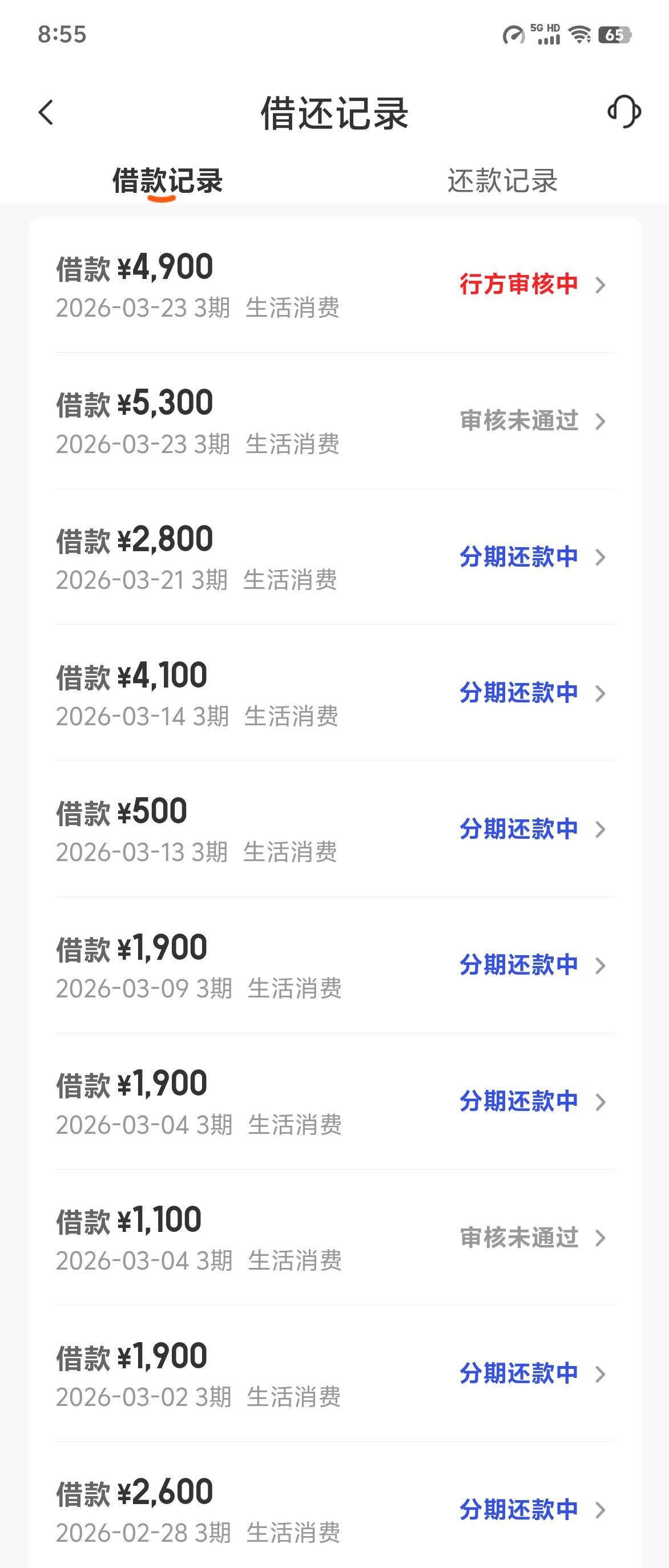The image size is (669, 1568).
Task: Open the ¥1,900 loan in repayment from 2026-03-04
Action: [335, 1102]
